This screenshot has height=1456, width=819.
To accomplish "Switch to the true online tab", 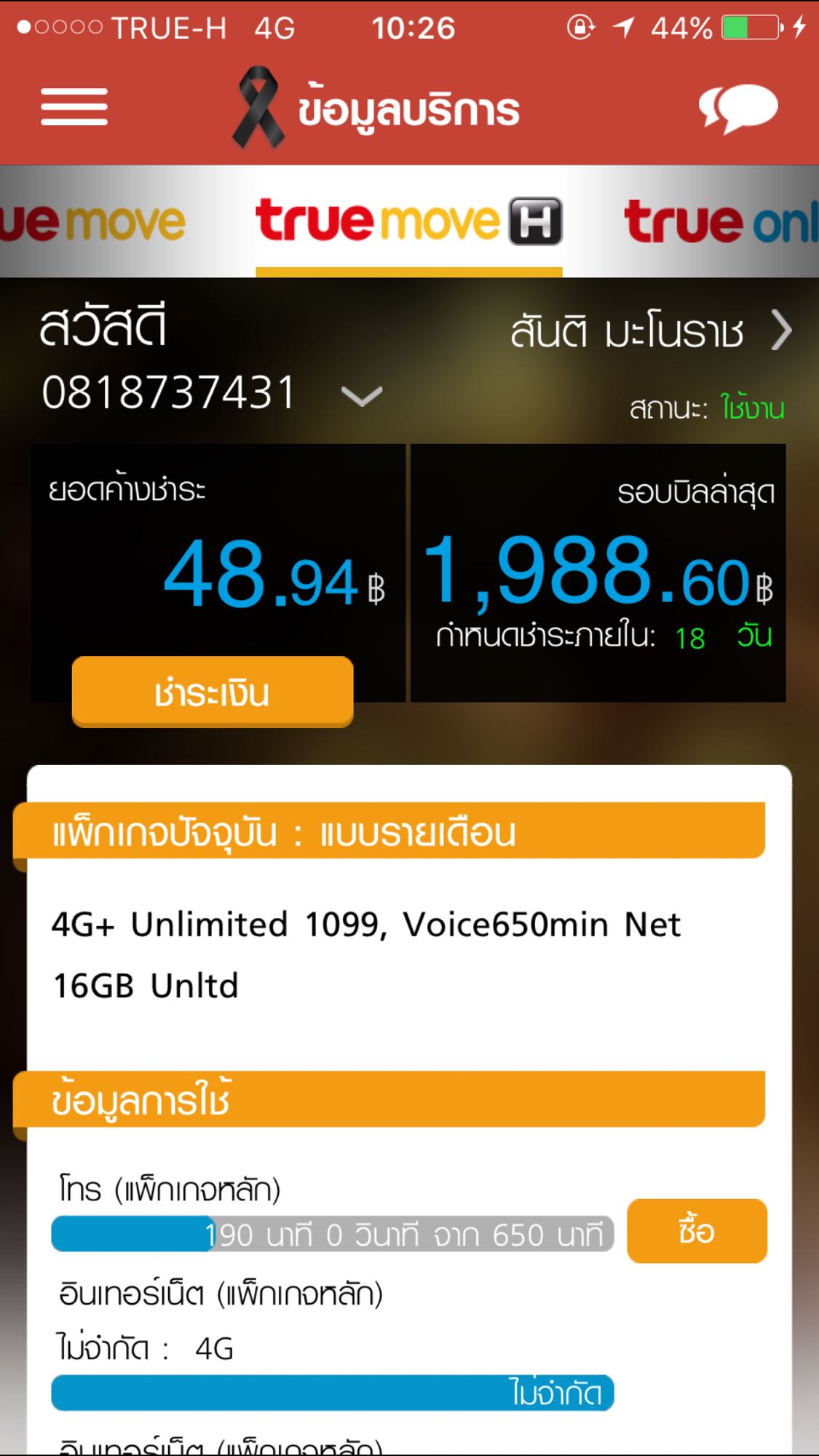I will (x=721, y=221).
